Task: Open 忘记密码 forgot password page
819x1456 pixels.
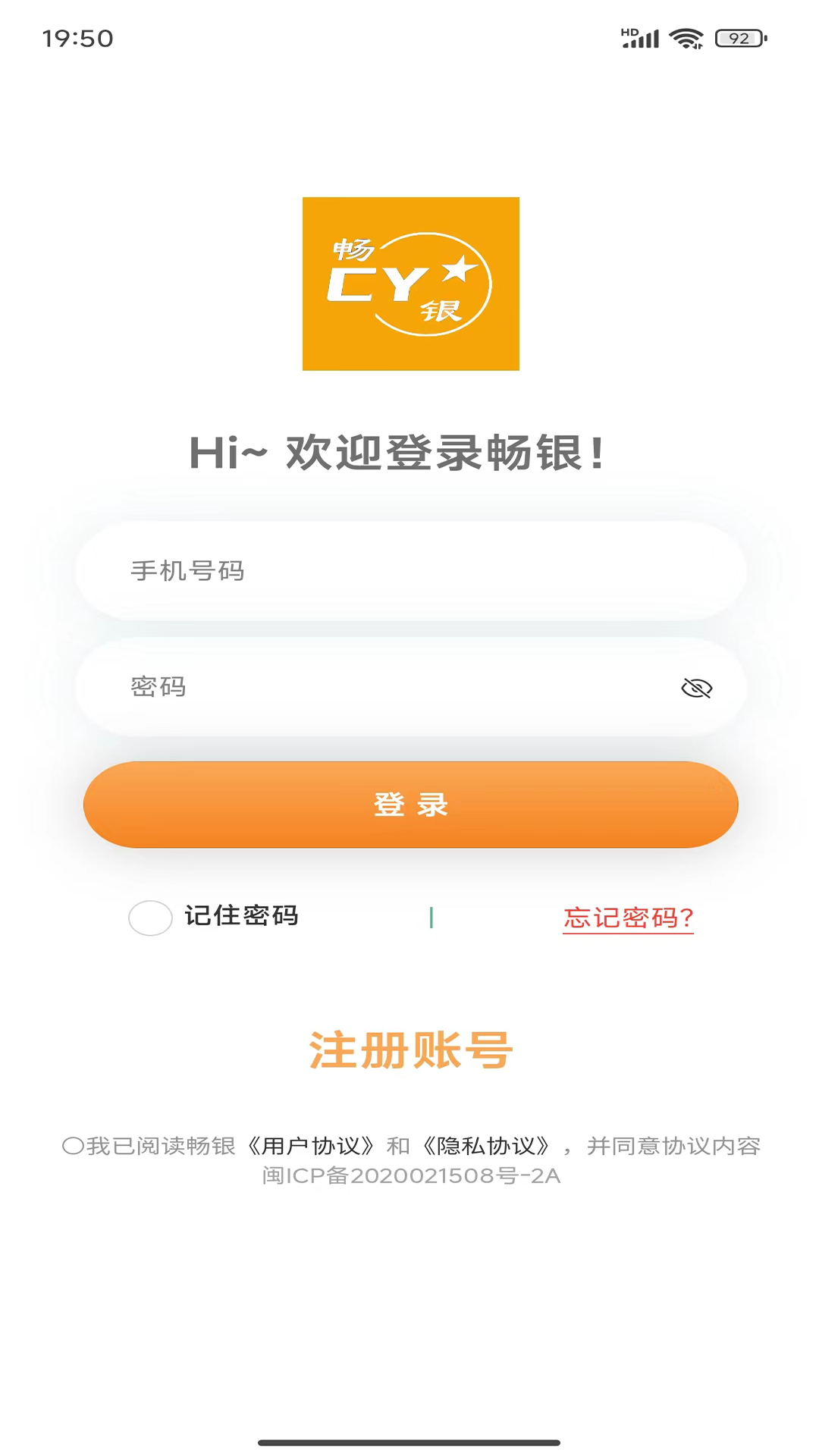Action: [x=628, y=918]
